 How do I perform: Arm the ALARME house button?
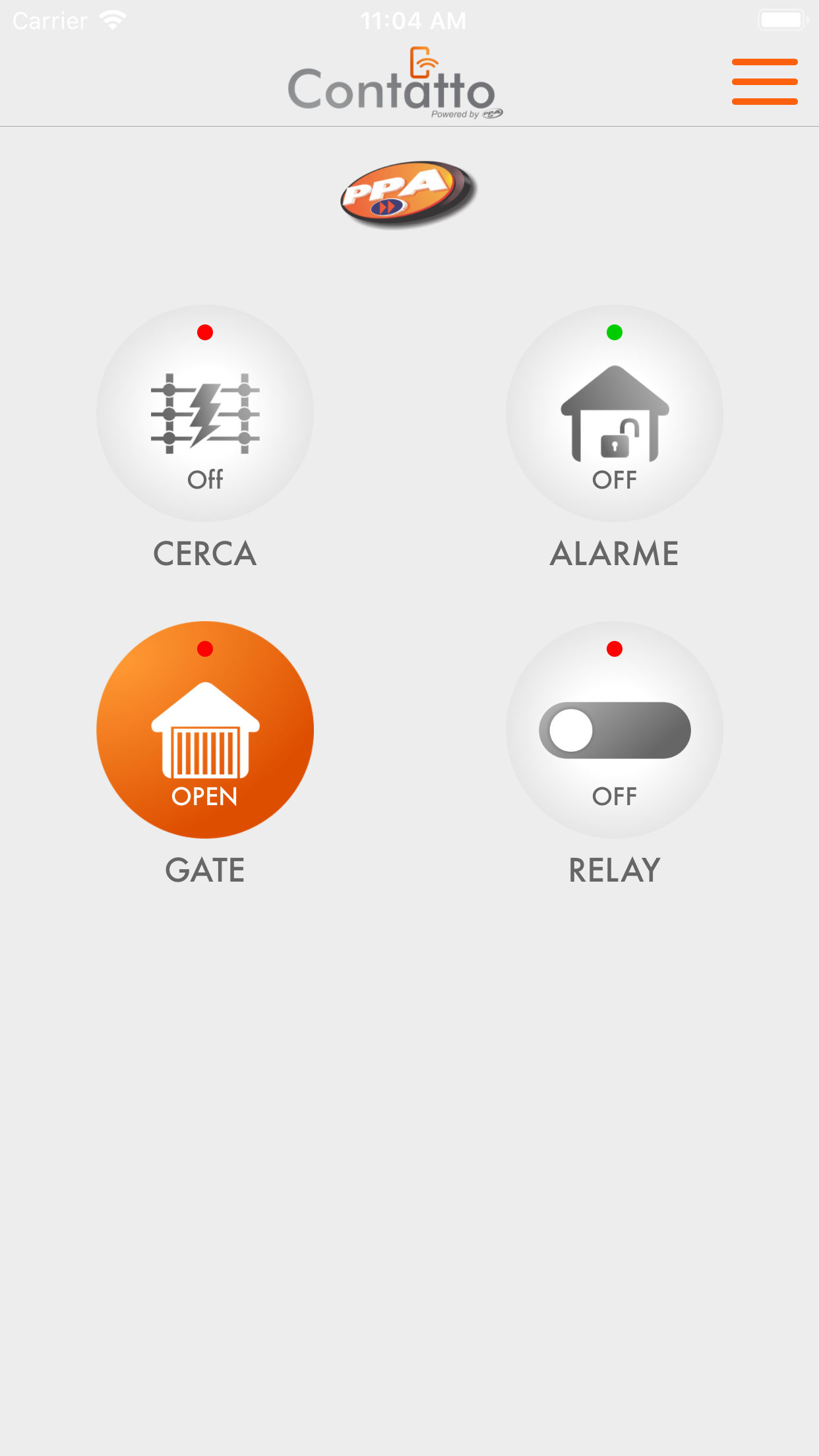pyautogui.click(x=615, y=413)
